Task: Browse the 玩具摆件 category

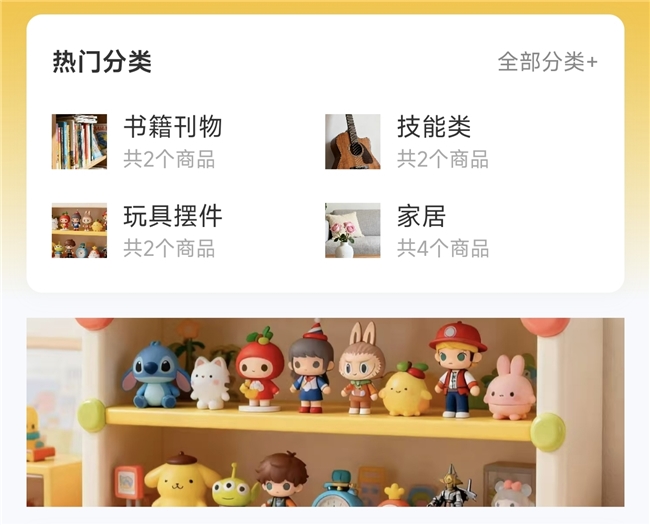Action: point(172,216)
